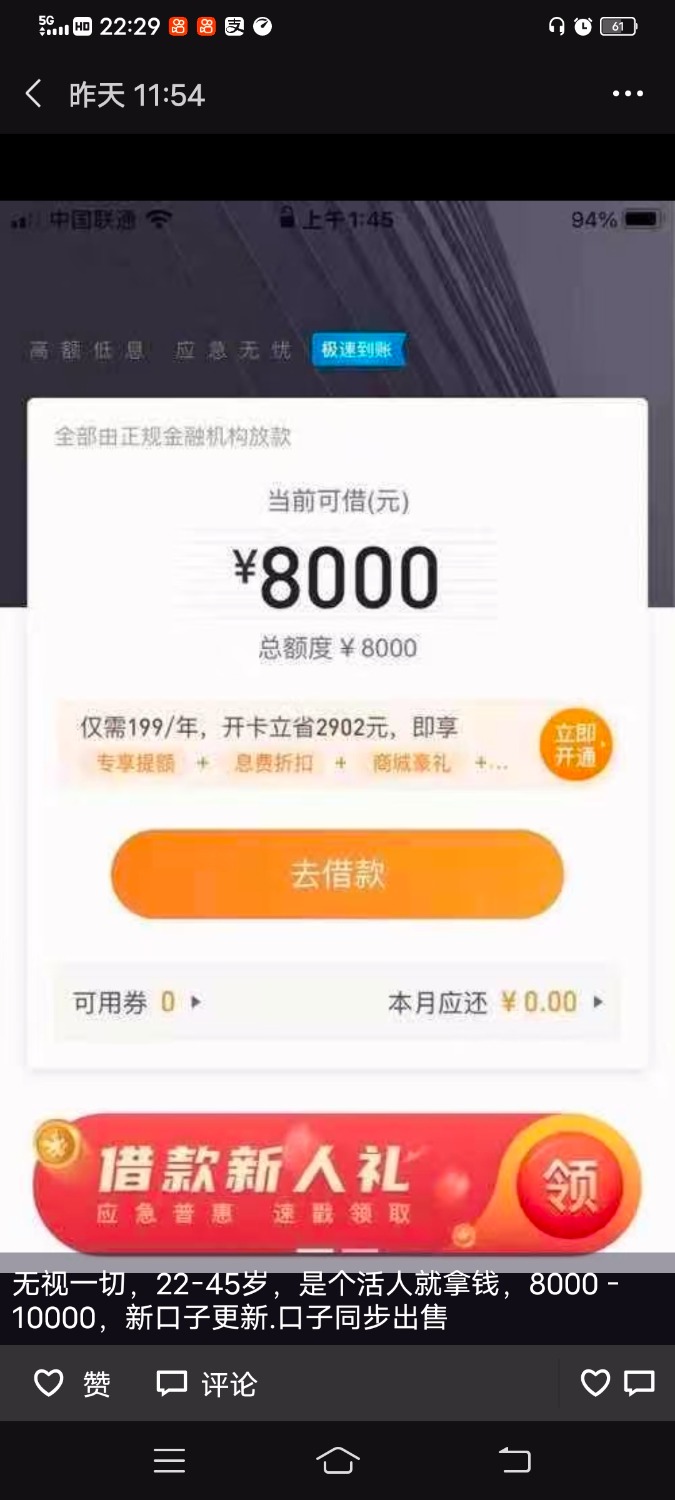Go back using the top-left arrow
The width and height of the screenshot is (675, 1500).
[x=33, y=94]
